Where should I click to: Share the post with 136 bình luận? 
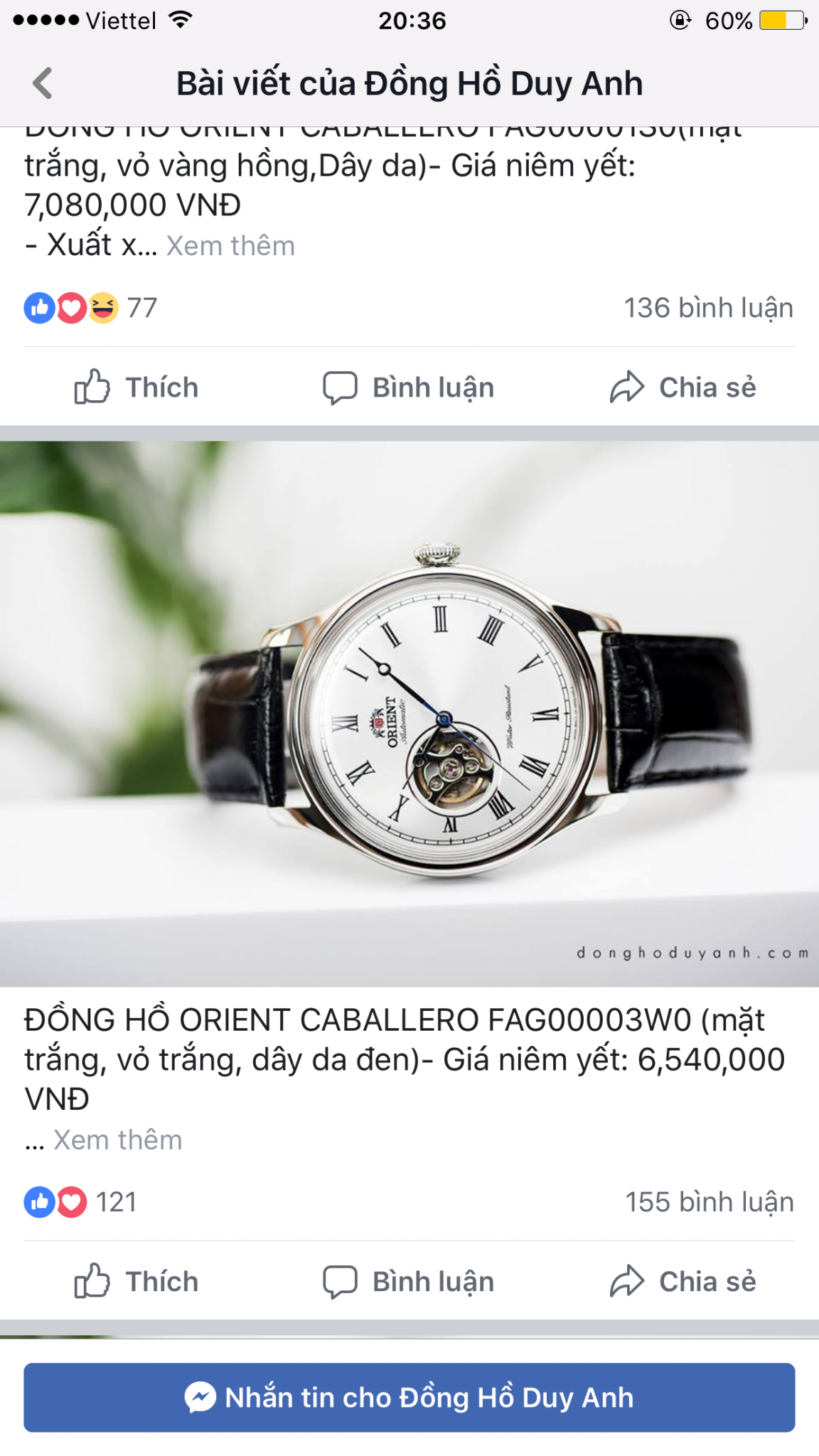point(682,387)
